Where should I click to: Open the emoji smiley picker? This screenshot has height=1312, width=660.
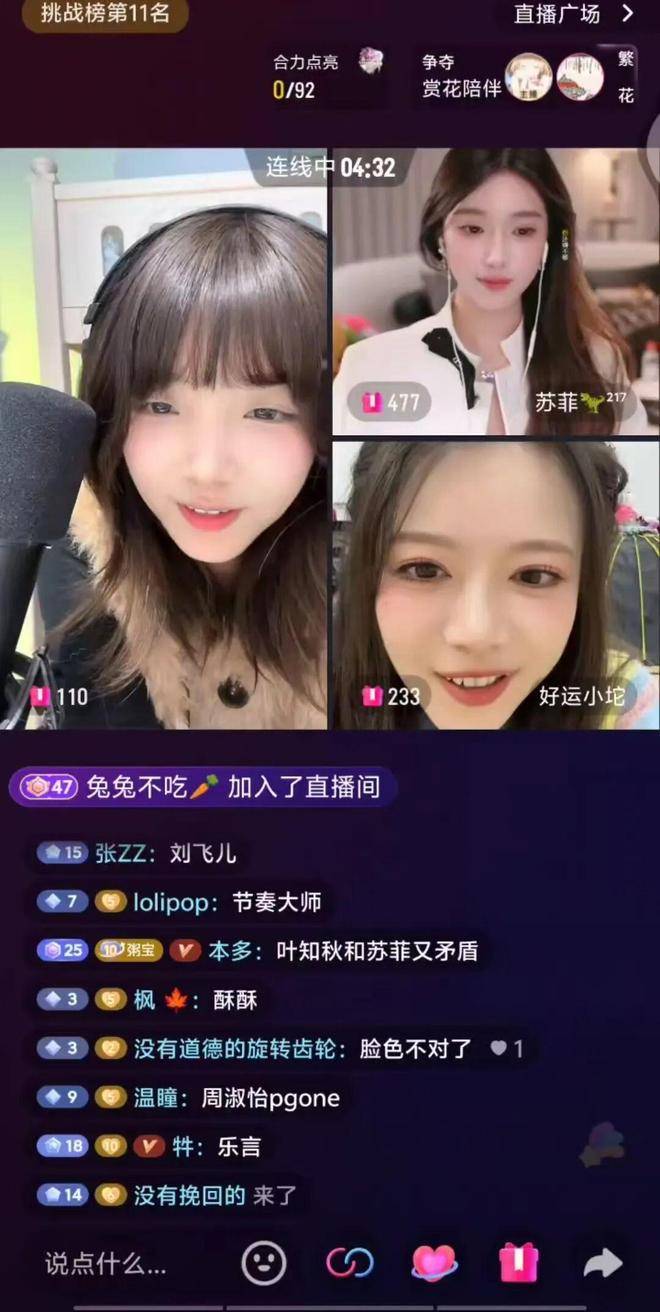point(264,1263)
